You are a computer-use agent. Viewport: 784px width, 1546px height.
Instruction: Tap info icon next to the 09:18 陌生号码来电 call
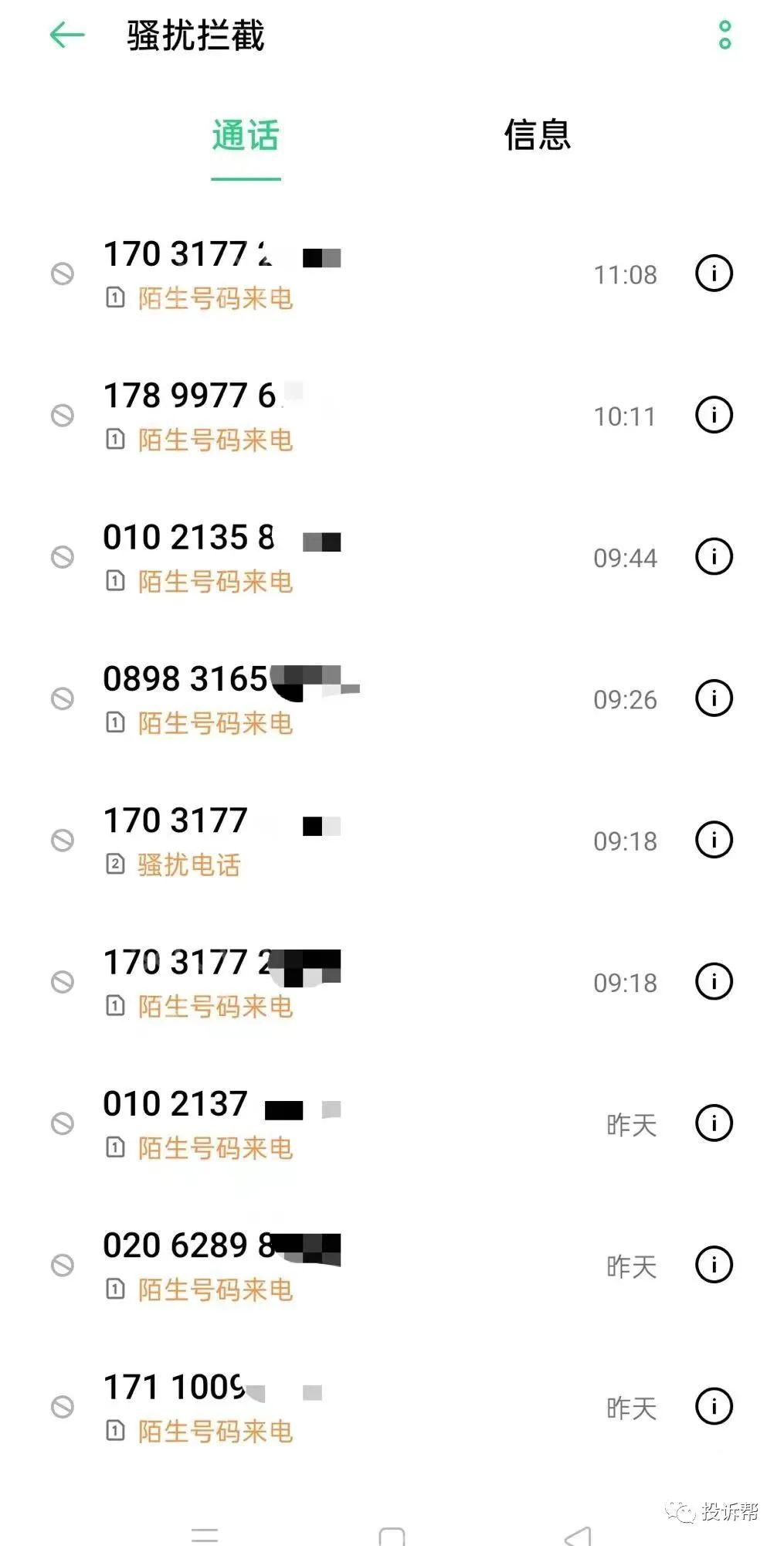[x=713, y=983]
